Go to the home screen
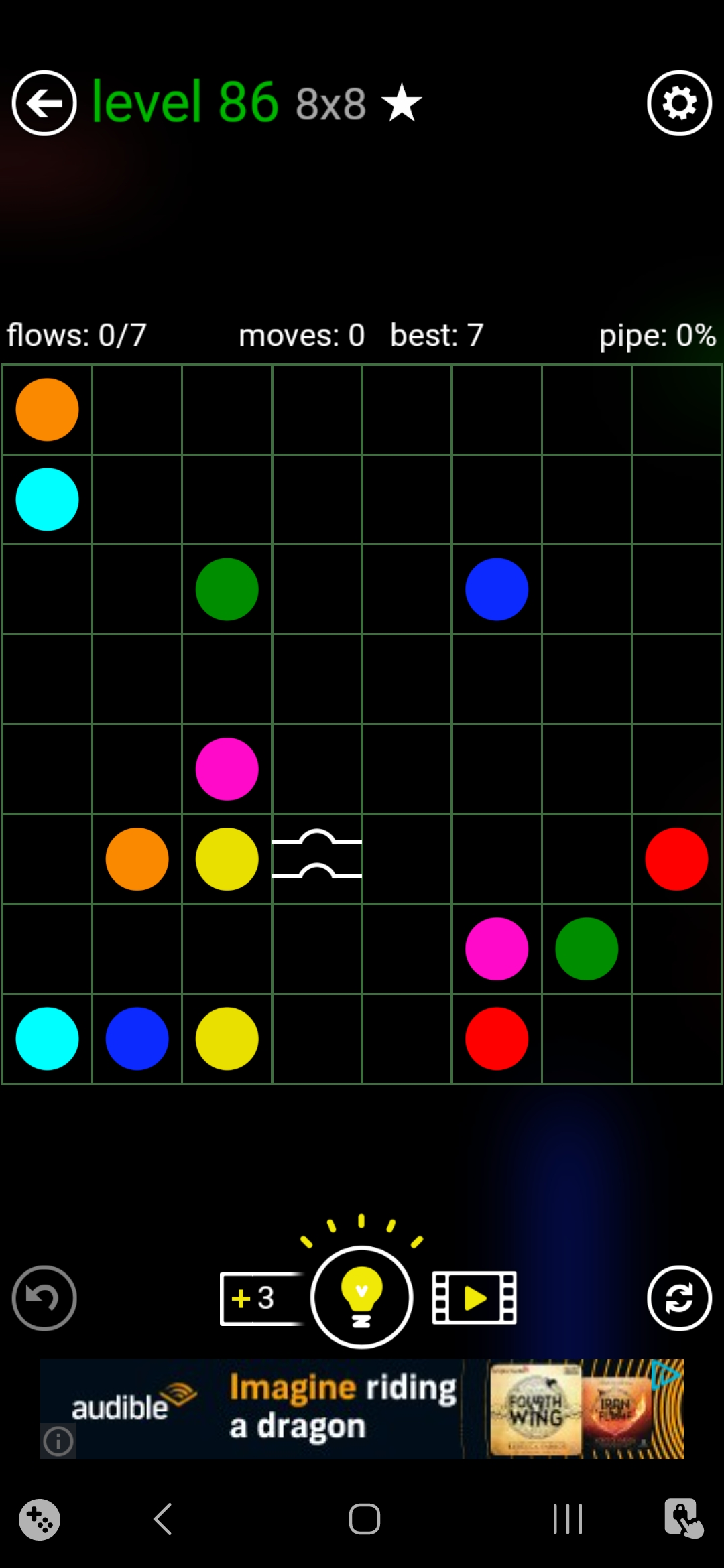The width and height of the screenshot is (724, 1568). pyautogui.click(x=364, y=1519)
